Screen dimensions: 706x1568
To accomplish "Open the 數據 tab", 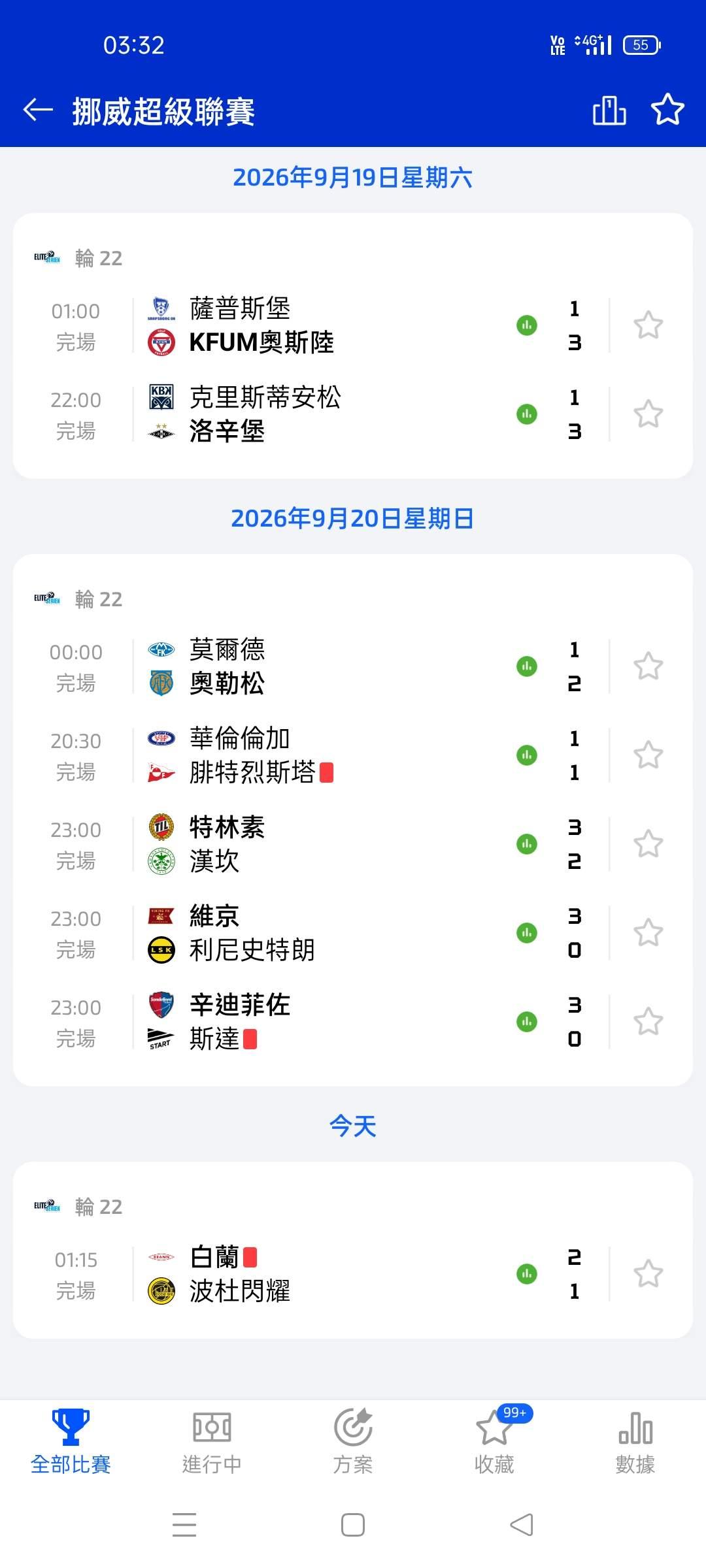I will pos(635,1443).
